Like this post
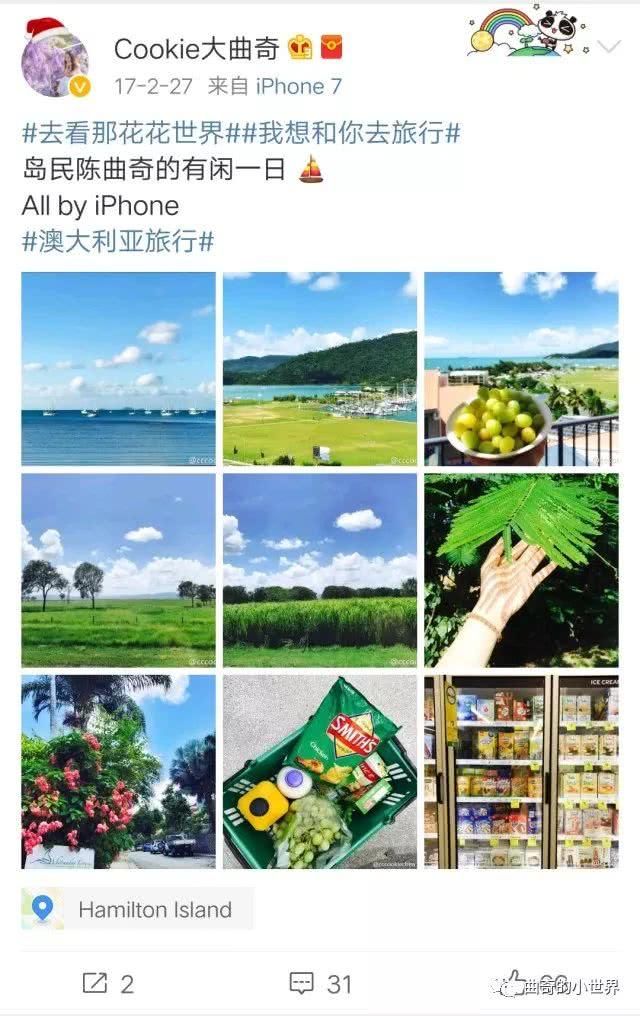 [x=515, y=982]
